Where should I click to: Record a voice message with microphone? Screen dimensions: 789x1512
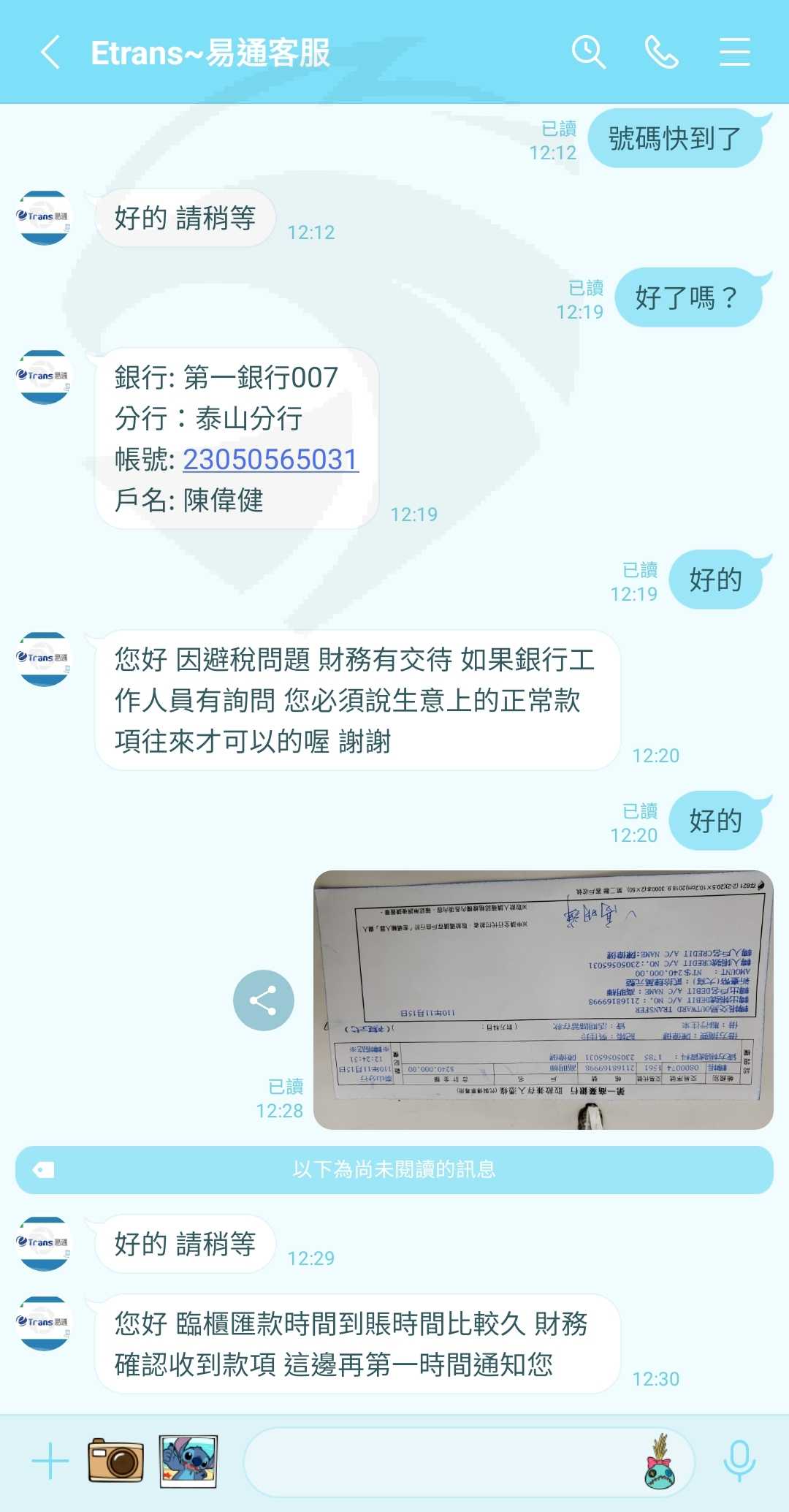[739, 1460]
